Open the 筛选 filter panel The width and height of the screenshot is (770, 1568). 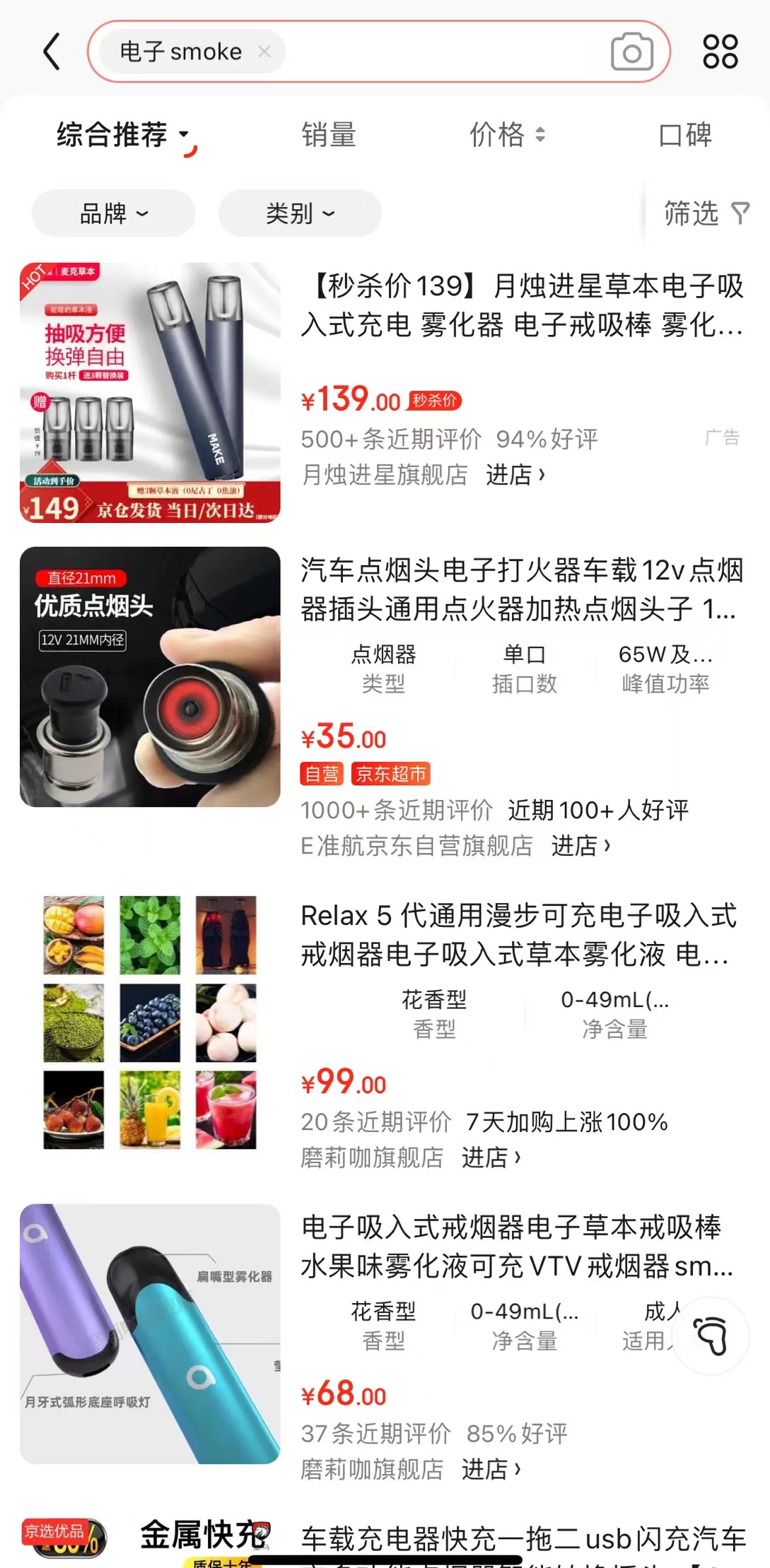pos(705,213)
